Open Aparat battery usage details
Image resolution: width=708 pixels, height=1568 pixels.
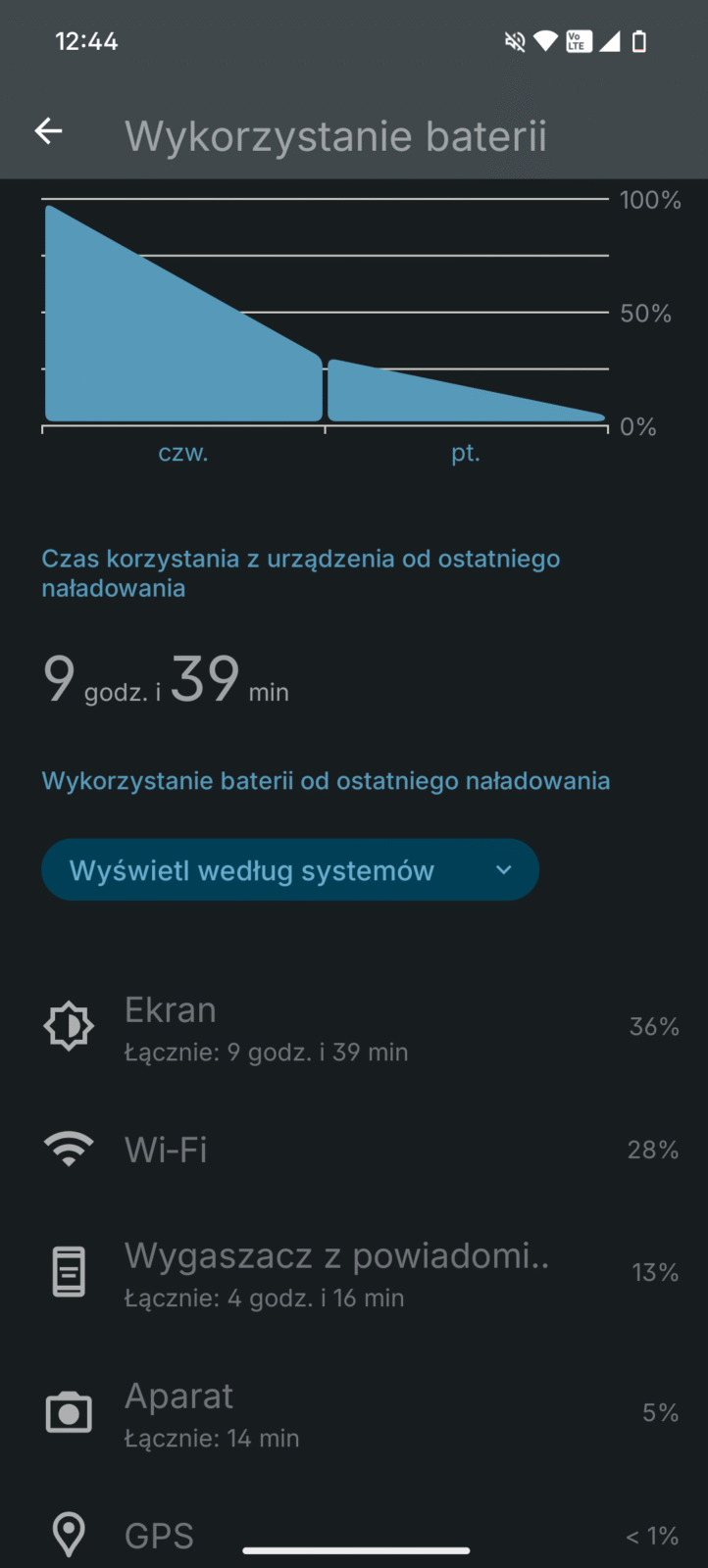point(353,1413)
